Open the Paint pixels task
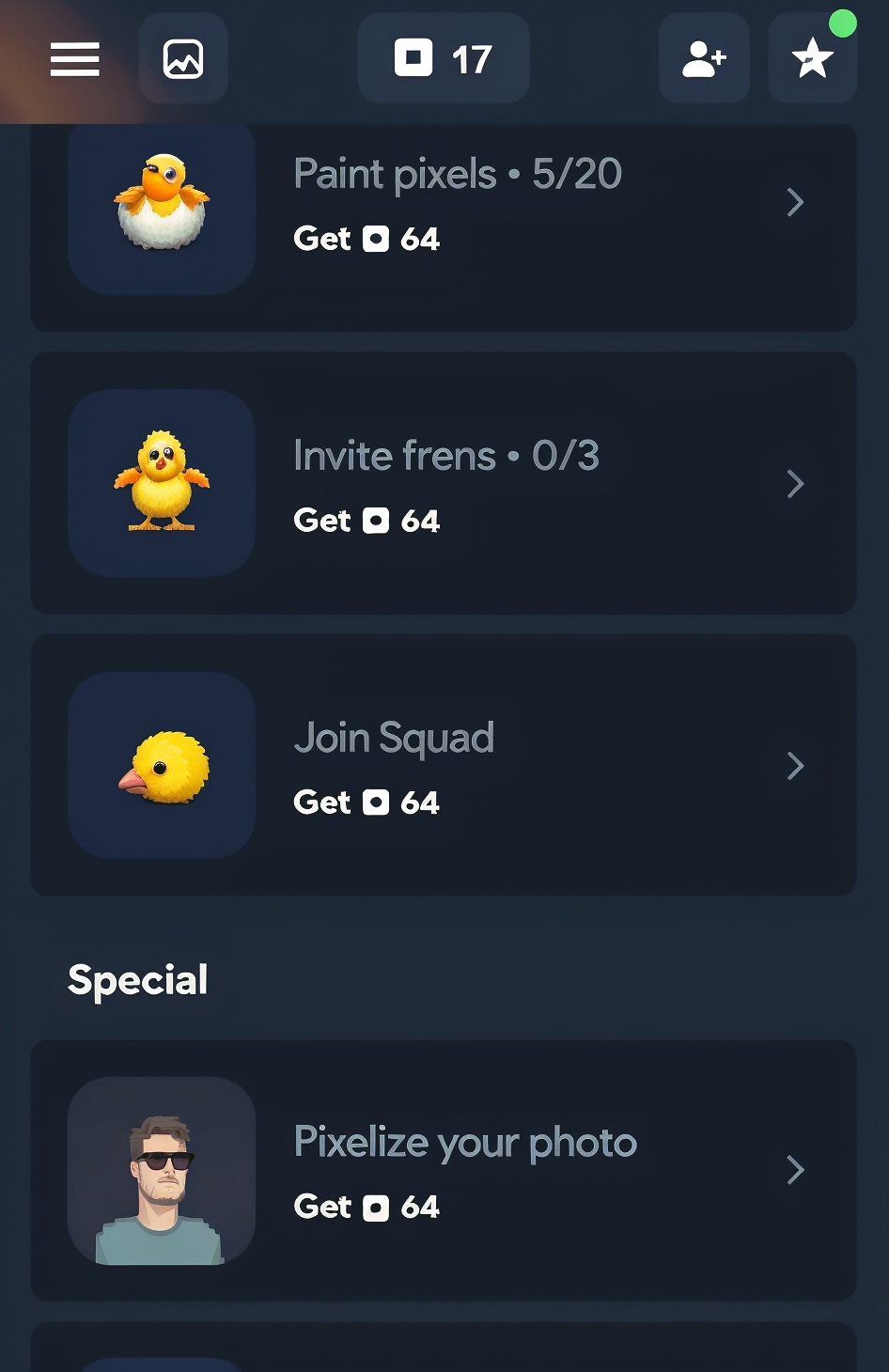The width and height of the screenshot is (889, 1372). pos(444,207)
